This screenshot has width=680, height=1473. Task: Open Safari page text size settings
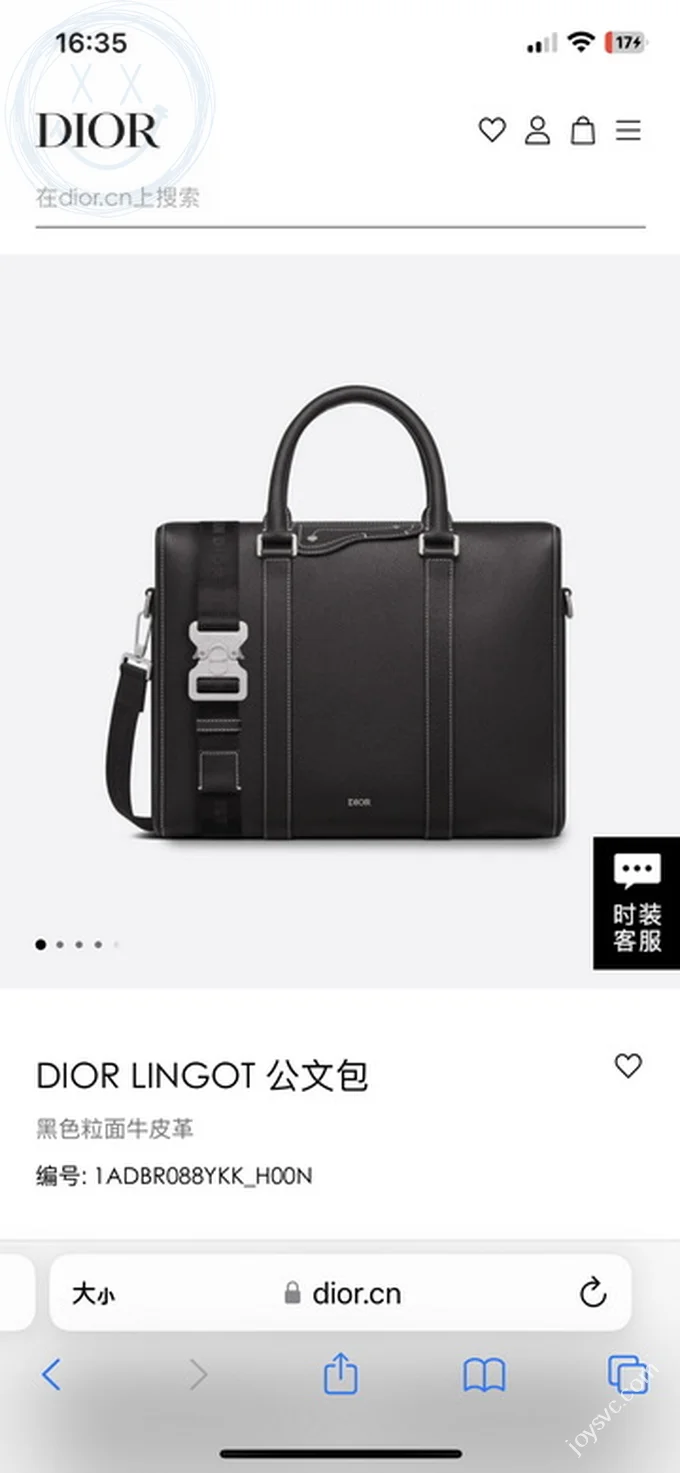(93, 1294)
